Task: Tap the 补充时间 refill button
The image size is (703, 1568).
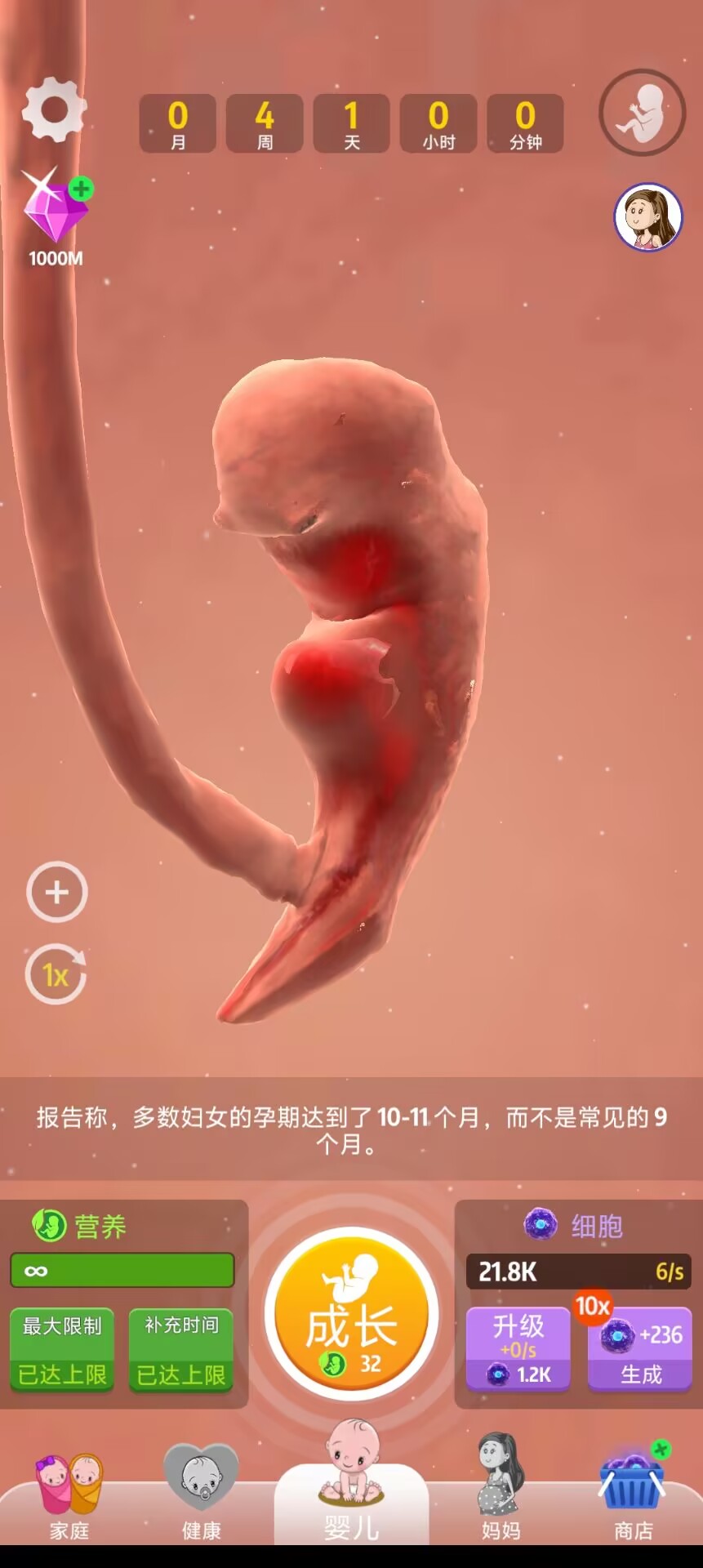Action: click(181, 1350)
